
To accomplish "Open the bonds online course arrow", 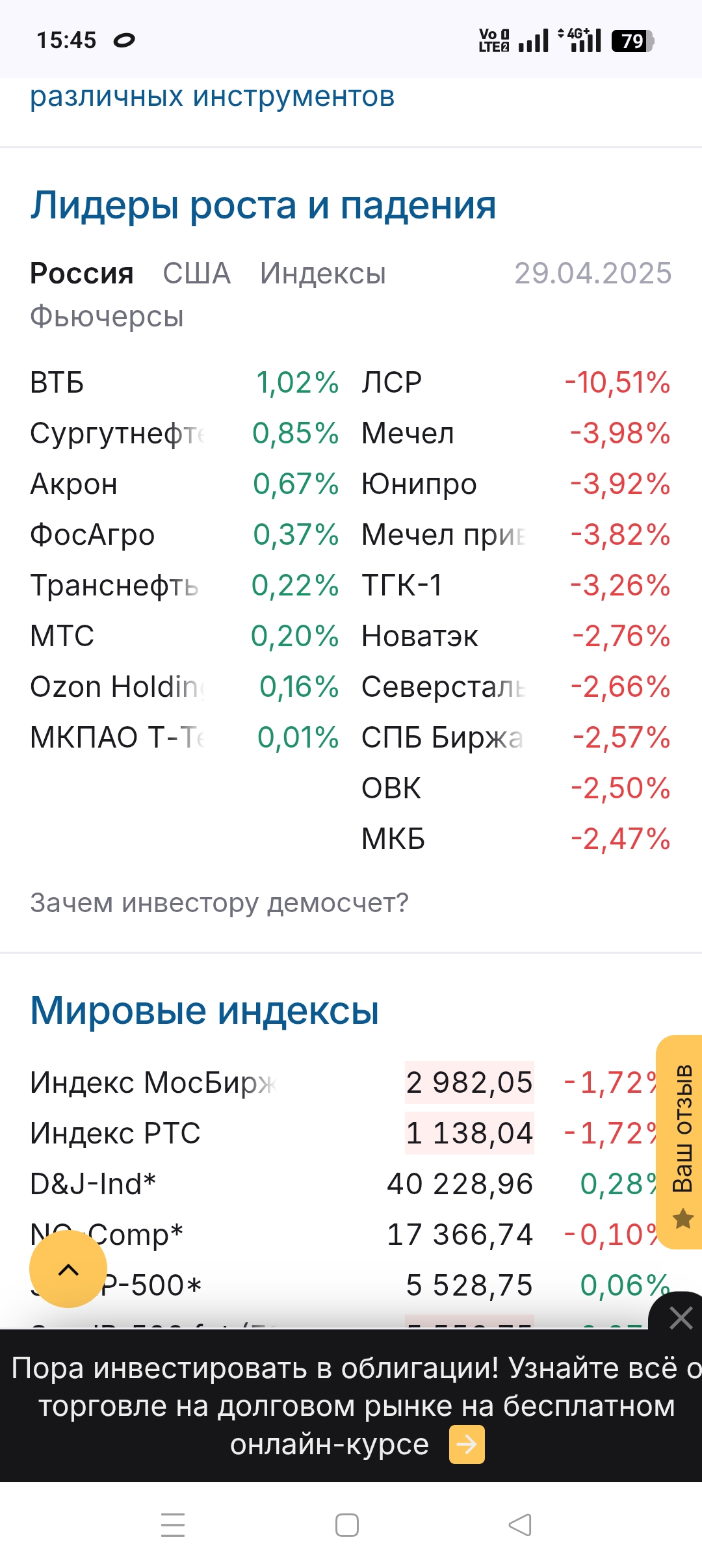I will 467,1444.
